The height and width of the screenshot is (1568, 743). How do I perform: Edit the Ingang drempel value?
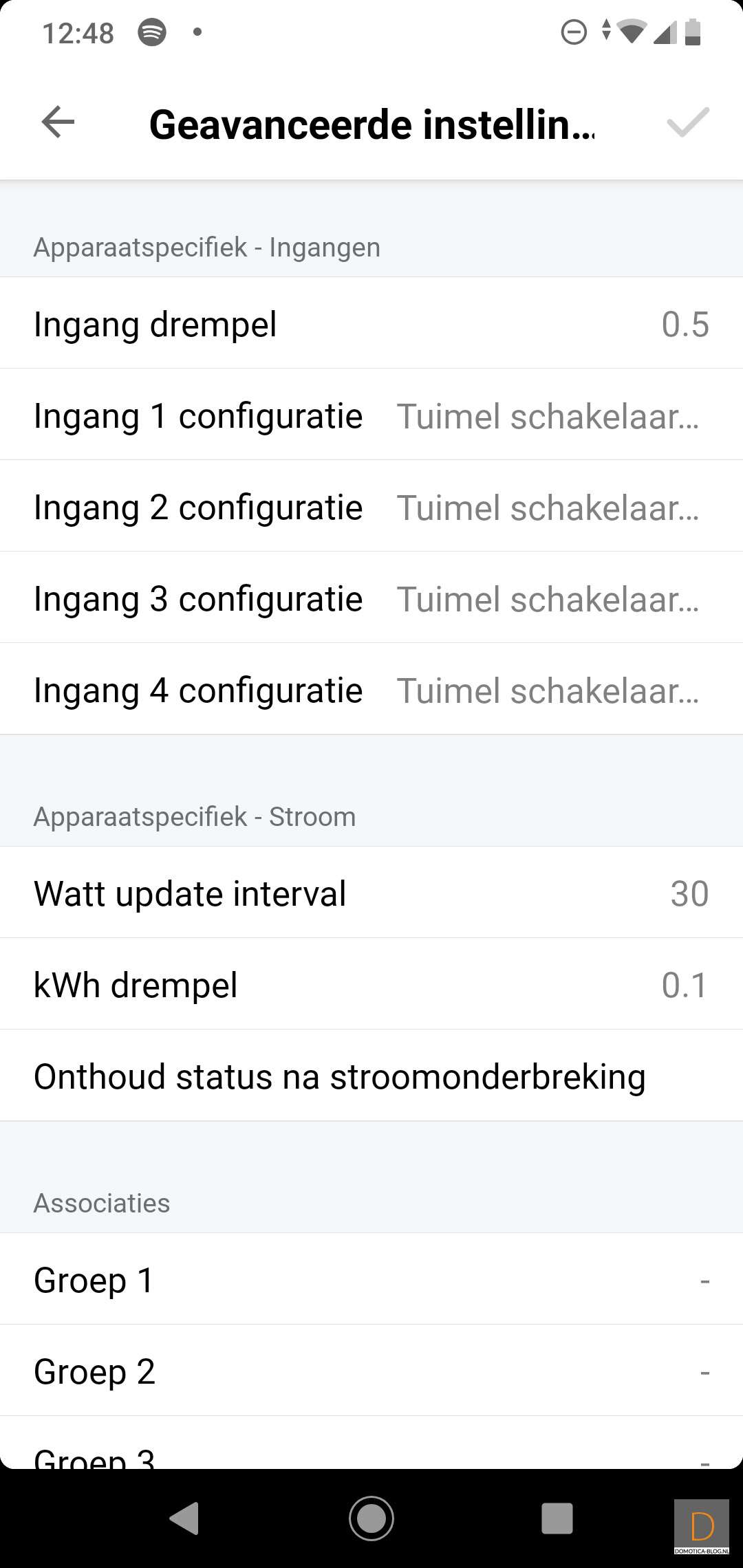tap(371, 324)
